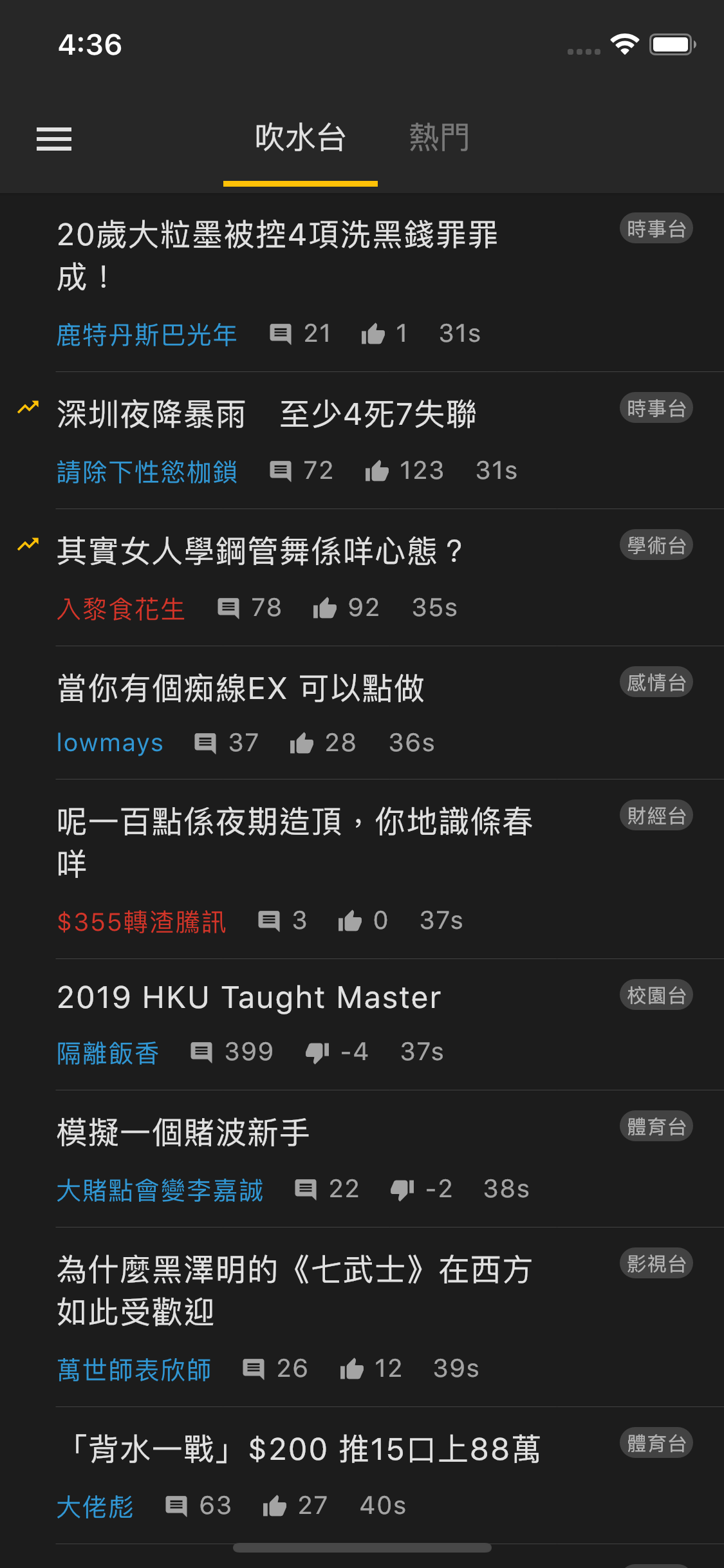Tap the 學術台 category tag

tap(656, 545)
